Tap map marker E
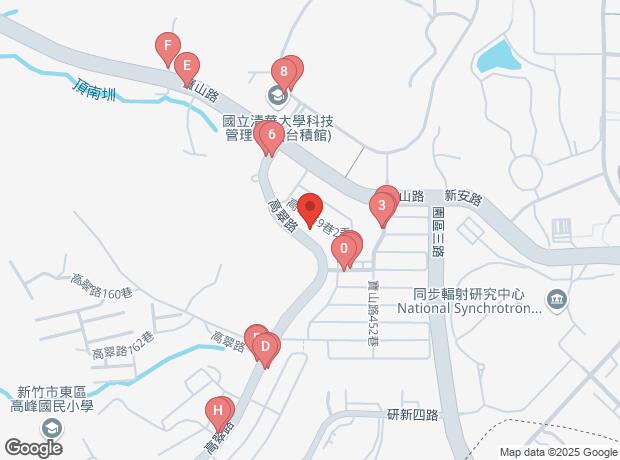This screenshot has height=460, width=620. point(186,67)
